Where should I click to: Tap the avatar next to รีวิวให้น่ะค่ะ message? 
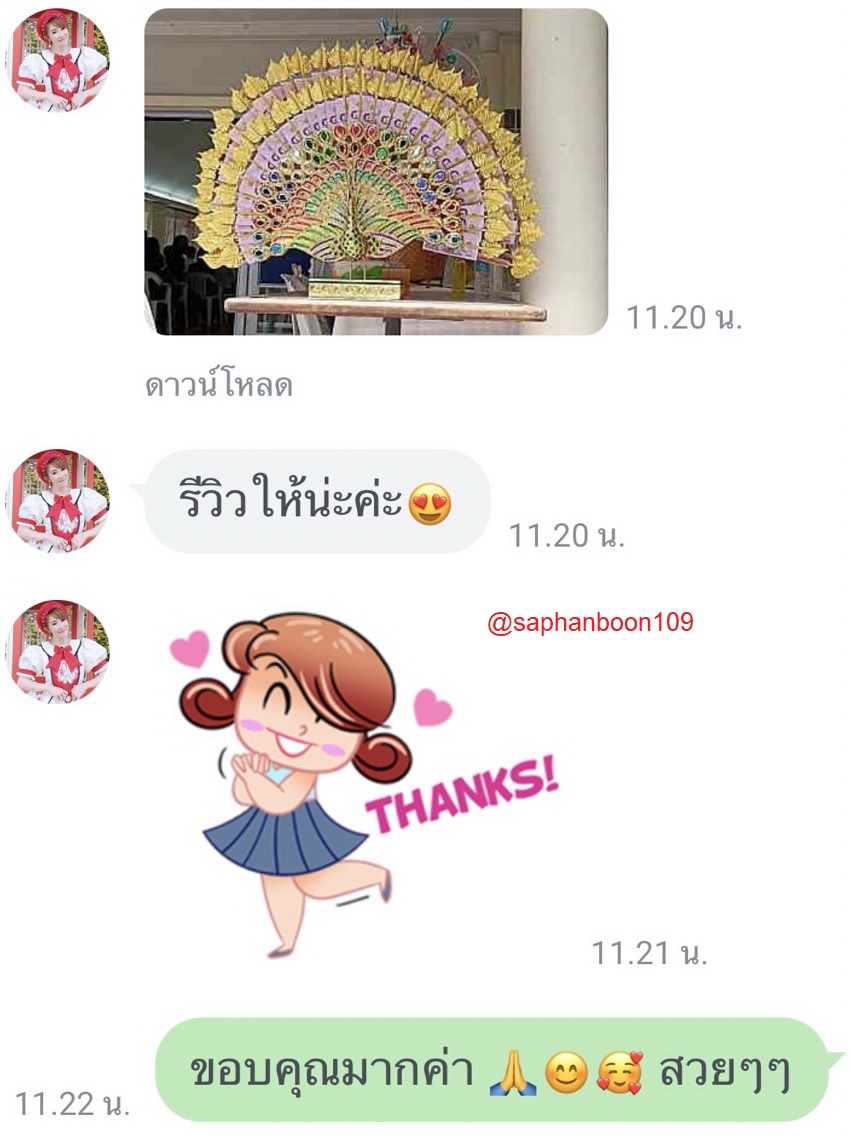click(58, 500)
